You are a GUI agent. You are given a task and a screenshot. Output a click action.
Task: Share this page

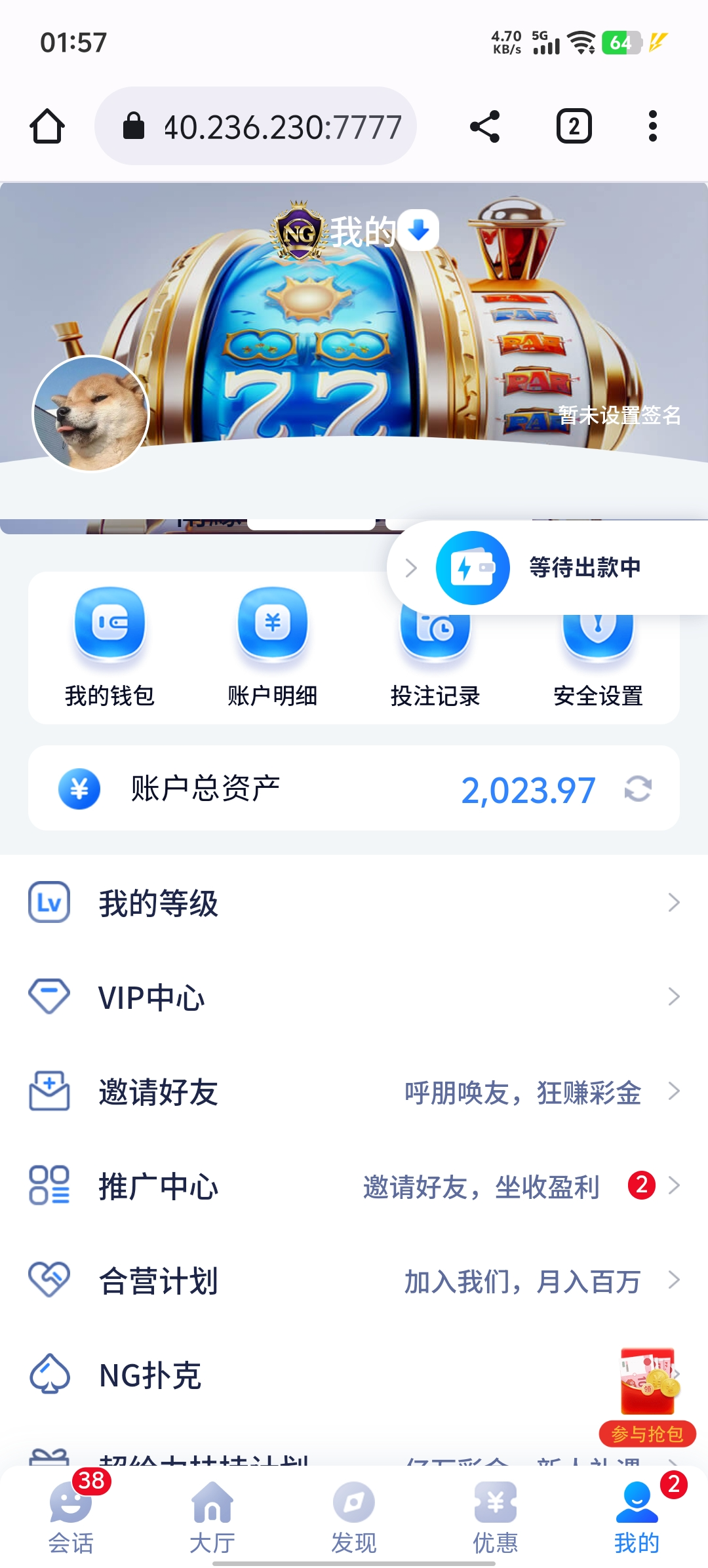[485, 126]
